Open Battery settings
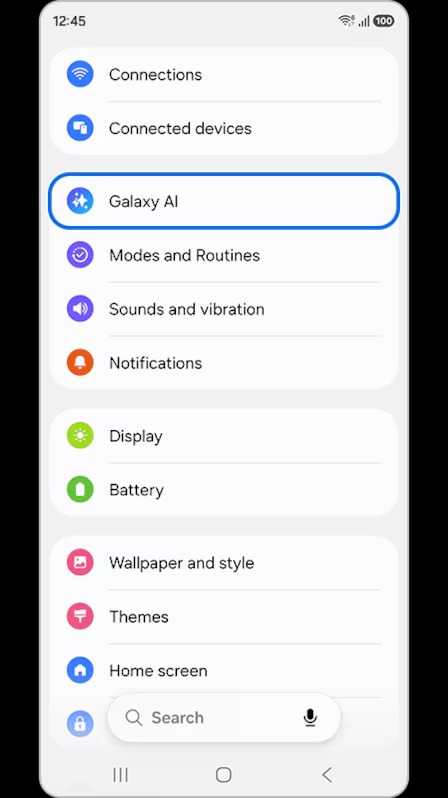The image size is (448, 798). (x=223, y=490)
